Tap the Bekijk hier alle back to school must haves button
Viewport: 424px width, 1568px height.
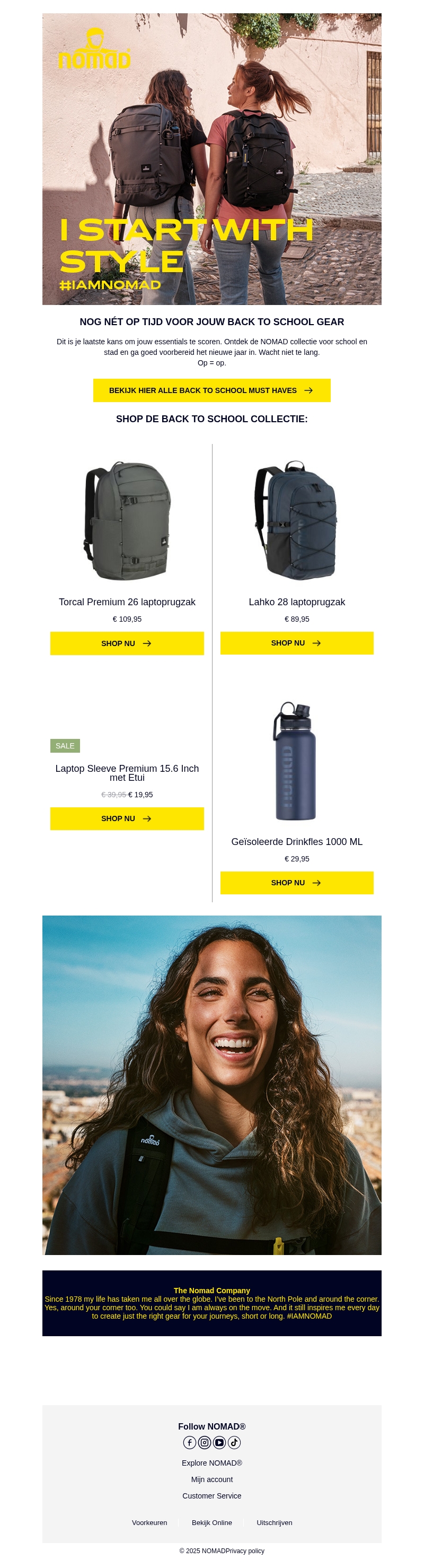pos(211,390)
